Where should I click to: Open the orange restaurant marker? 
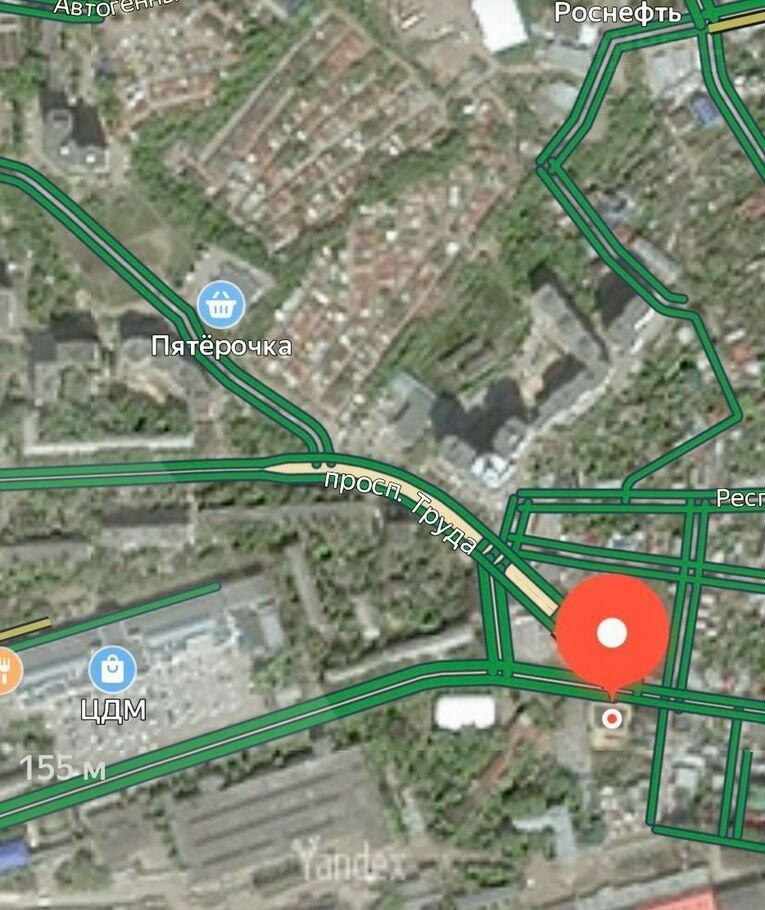[x=6, y=670]
